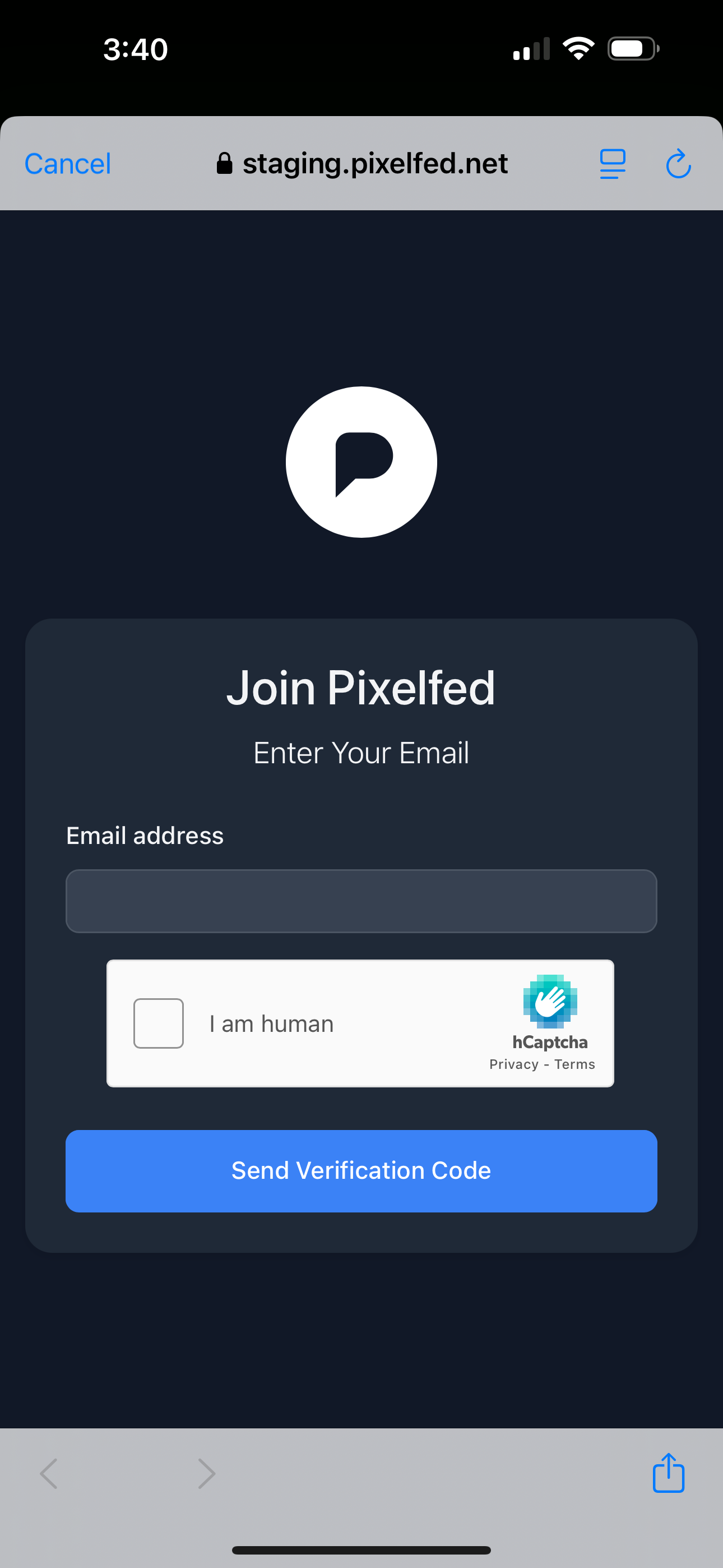
Task: Go back to previous page
Action: coord(49,1474)
